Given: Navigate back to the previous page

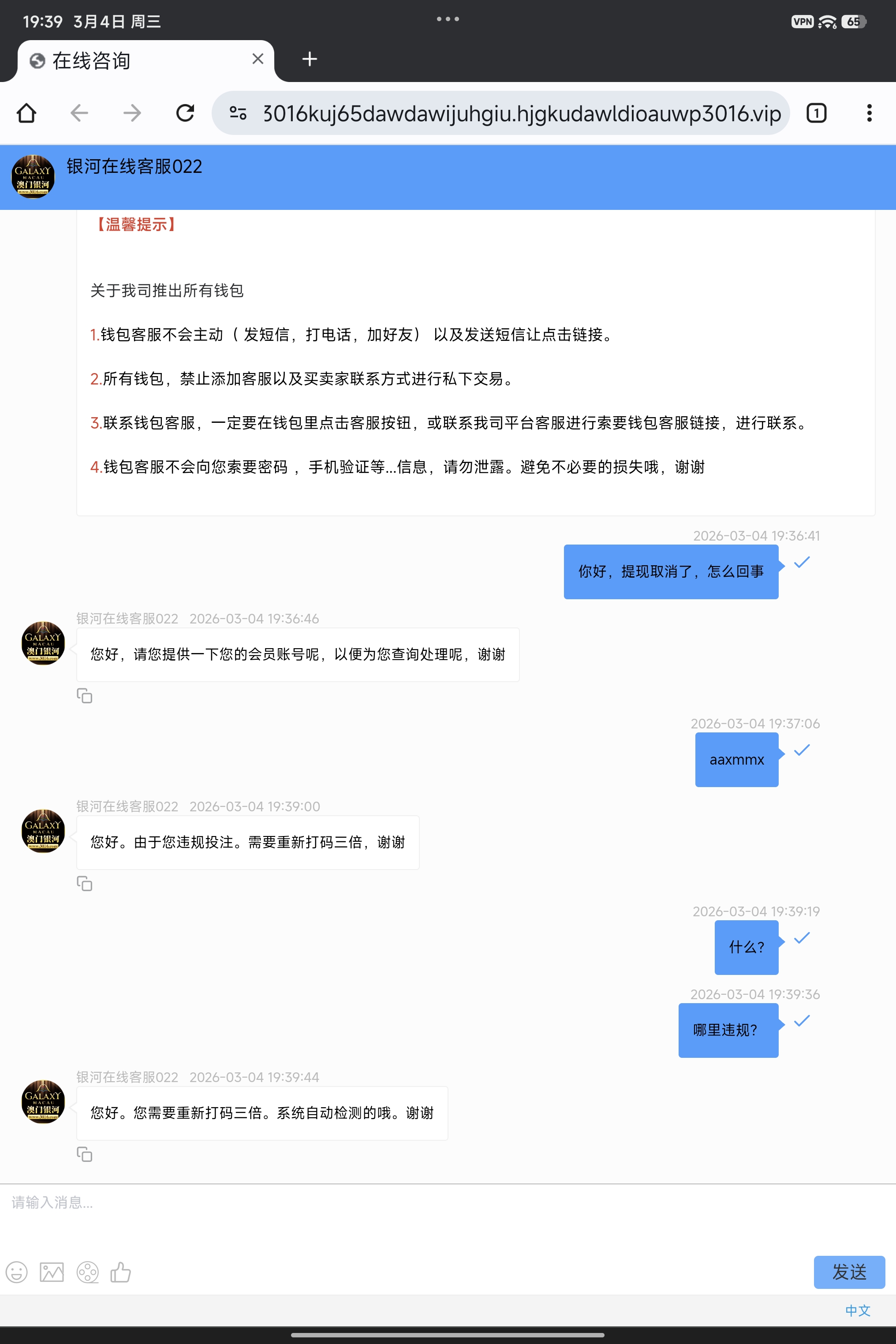Looking at the screenshot, I should click(79, 113).
